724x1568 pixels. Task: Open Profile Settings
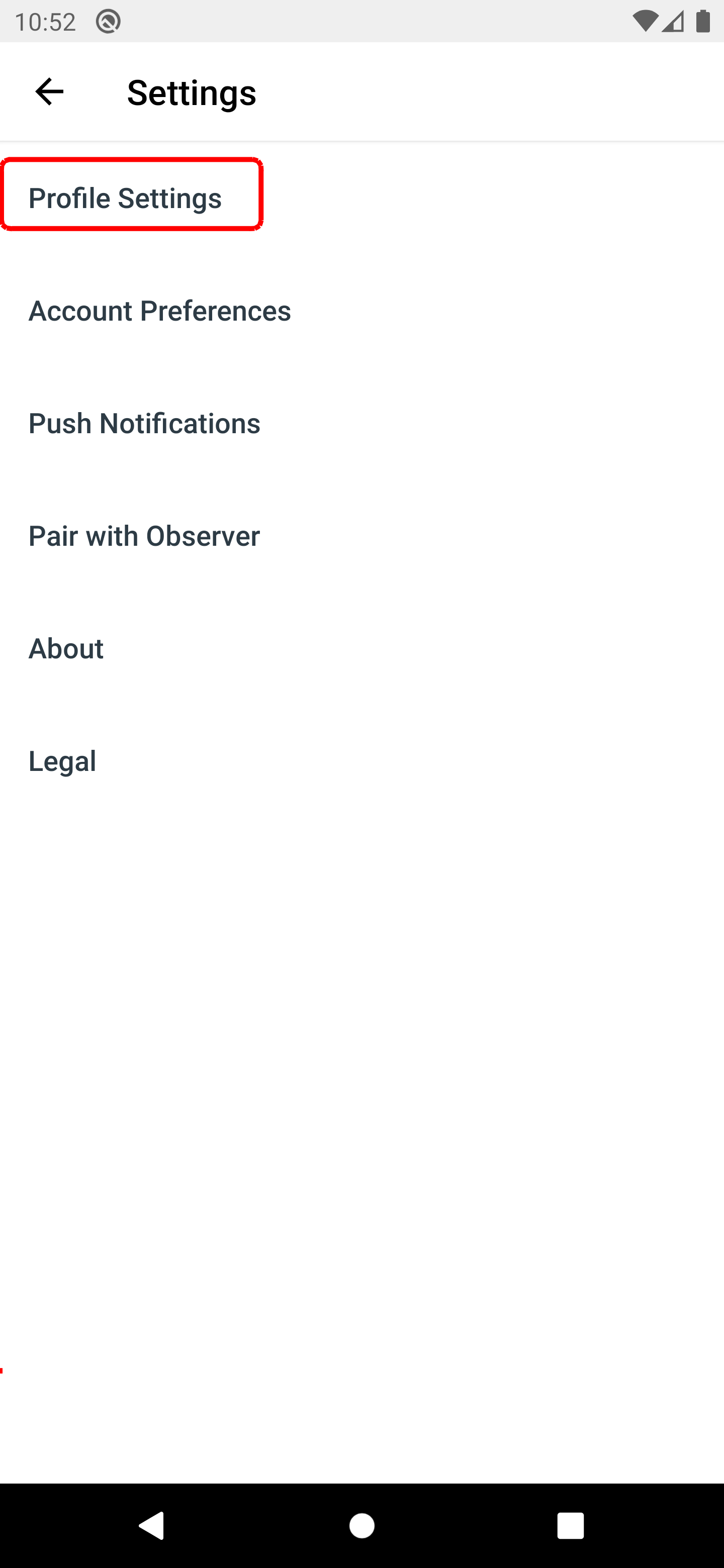point(125,198)
